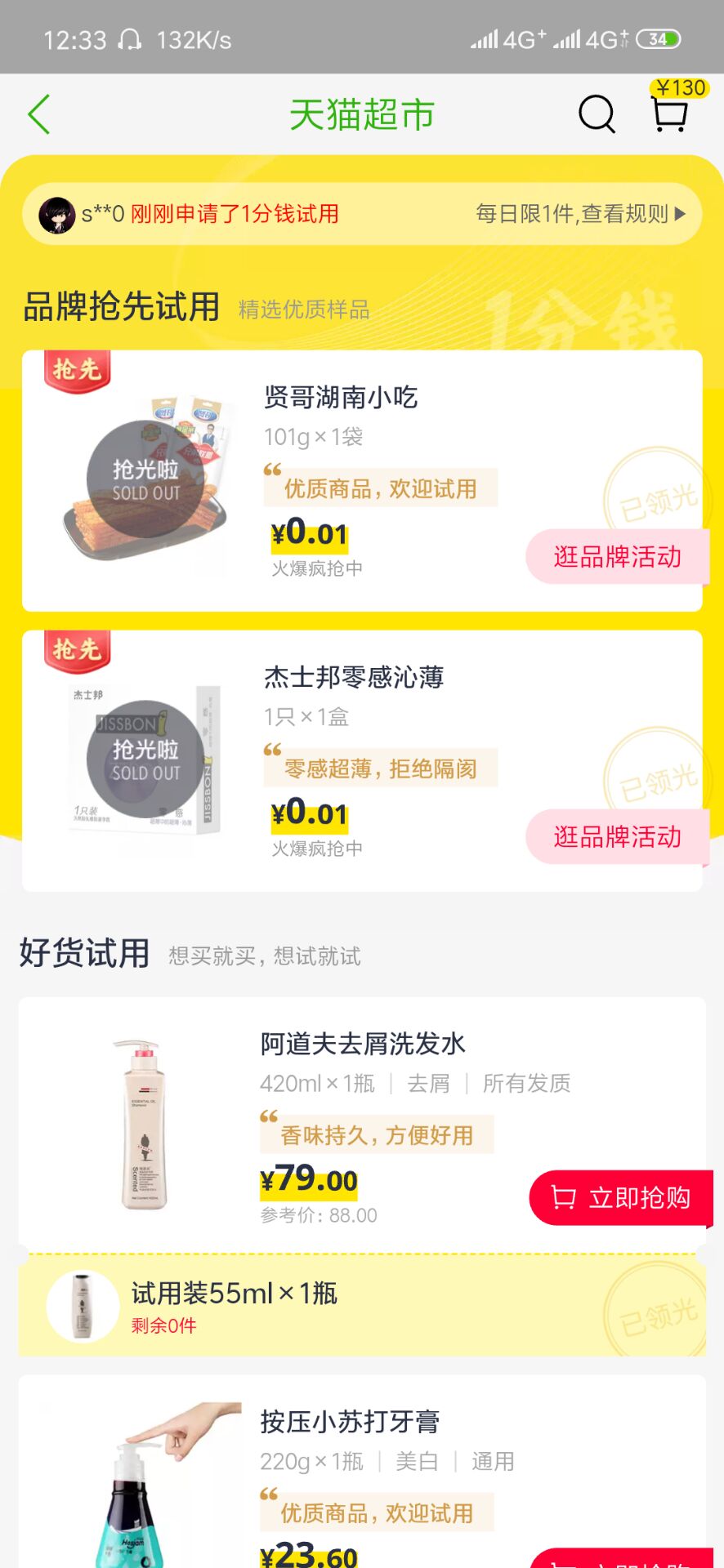Tap the 抢先 ribbon badge on 贤哥湖南小吃
Viewport: 724px width, 1568px height.
coord(77,370)
